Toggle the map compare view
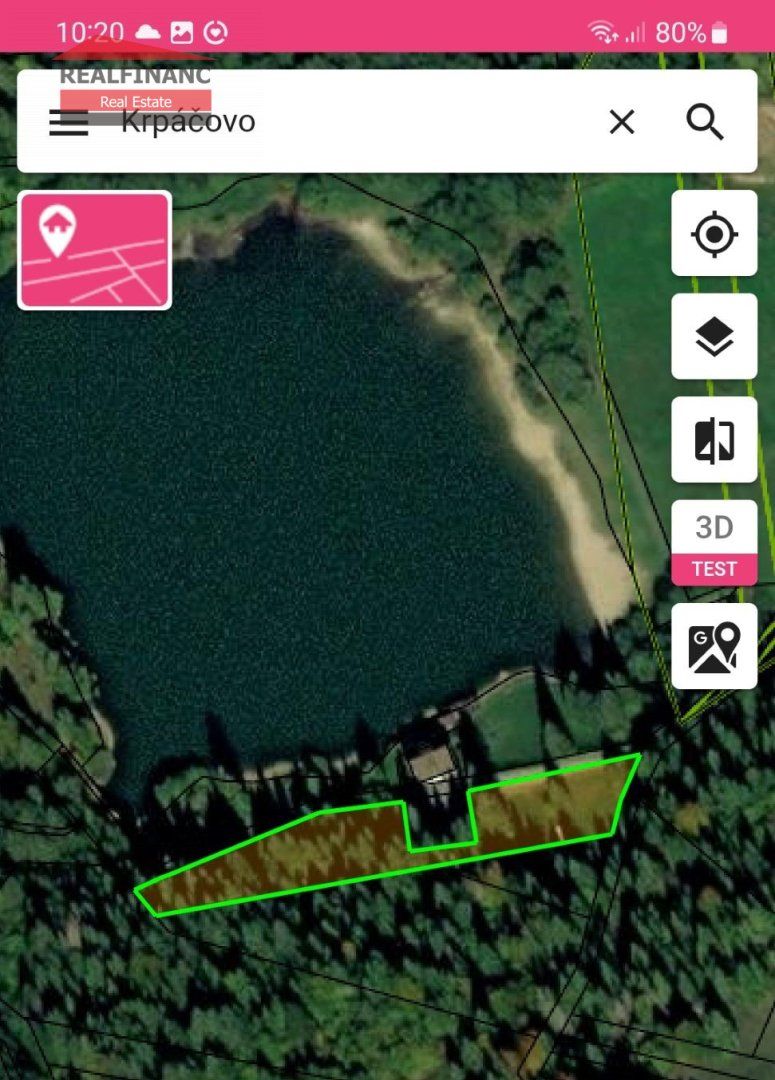This screenshot has width=775, height=1080. (x=714, y=440)
